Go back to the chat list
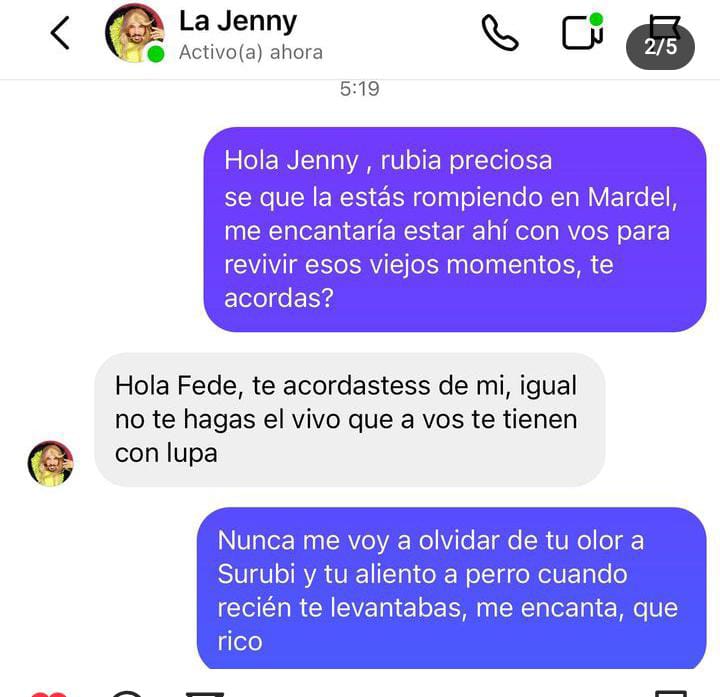This screenshot has height=697, width=720. coord(60,33)
